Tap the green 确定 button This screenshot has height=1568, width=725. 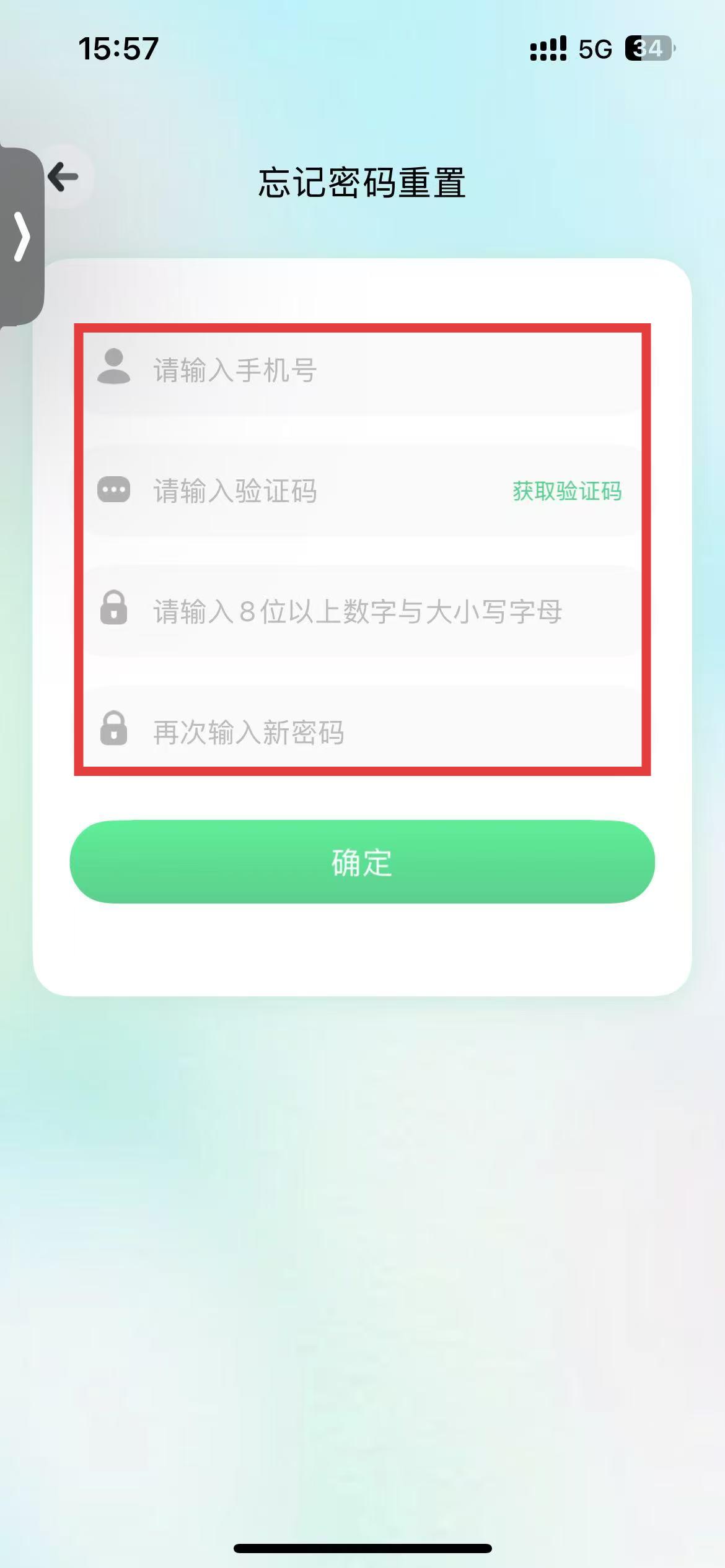(x=362, y=862)
